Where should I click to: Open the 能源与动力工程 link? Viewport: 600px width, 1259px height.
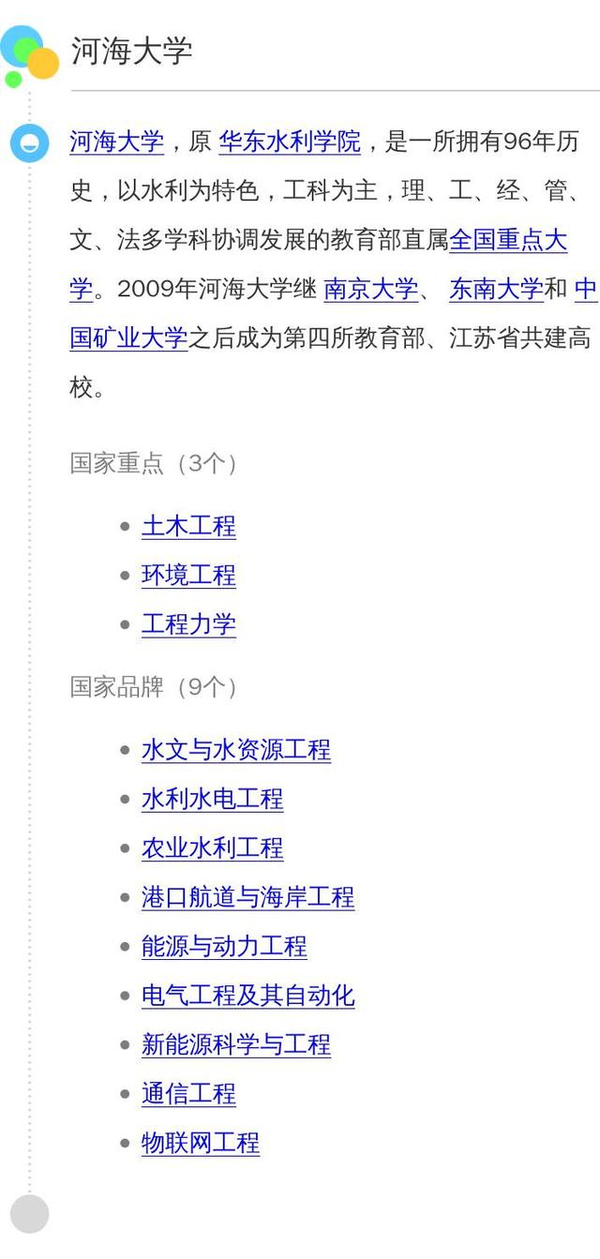(224, 946)
